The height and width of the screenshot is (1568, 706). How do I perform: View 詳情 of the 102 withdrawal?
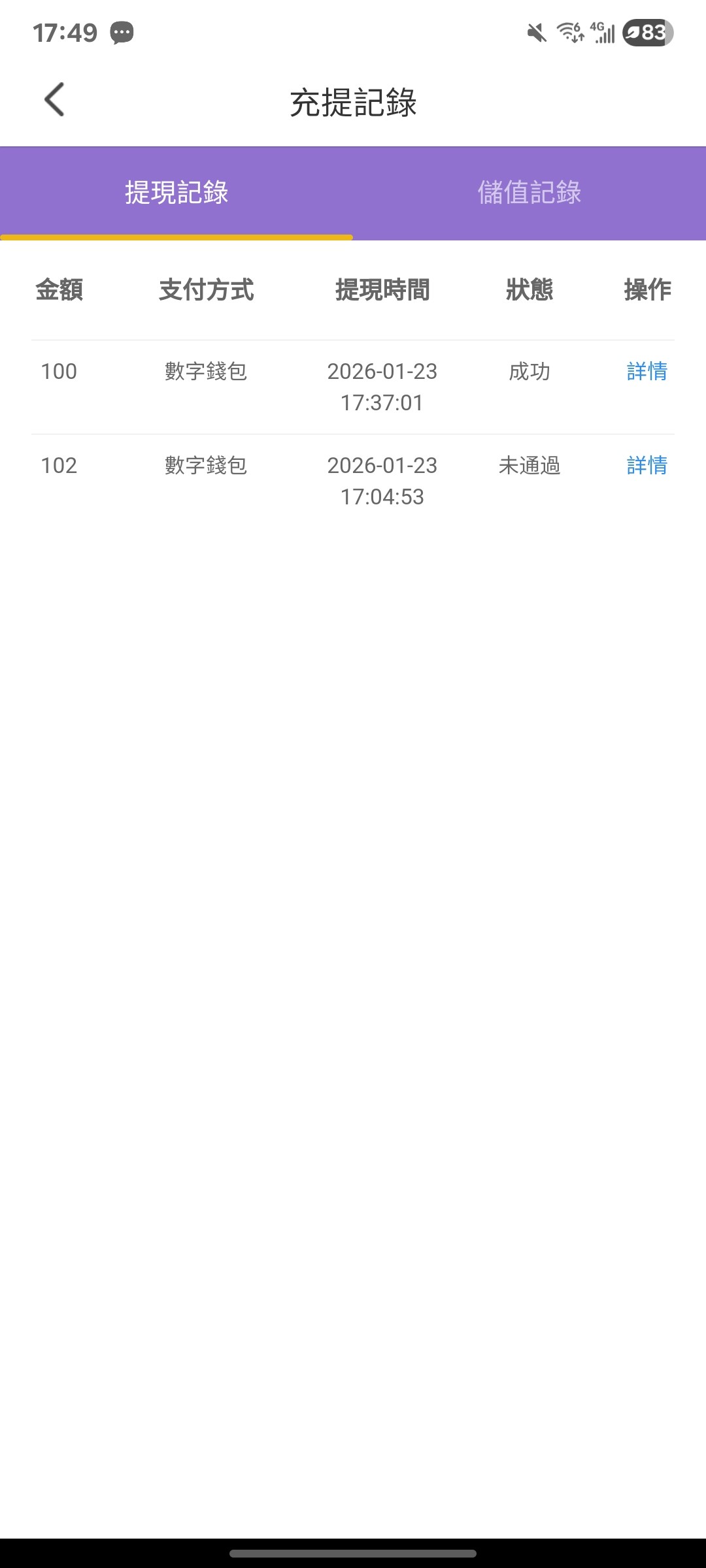pos(647,465)
